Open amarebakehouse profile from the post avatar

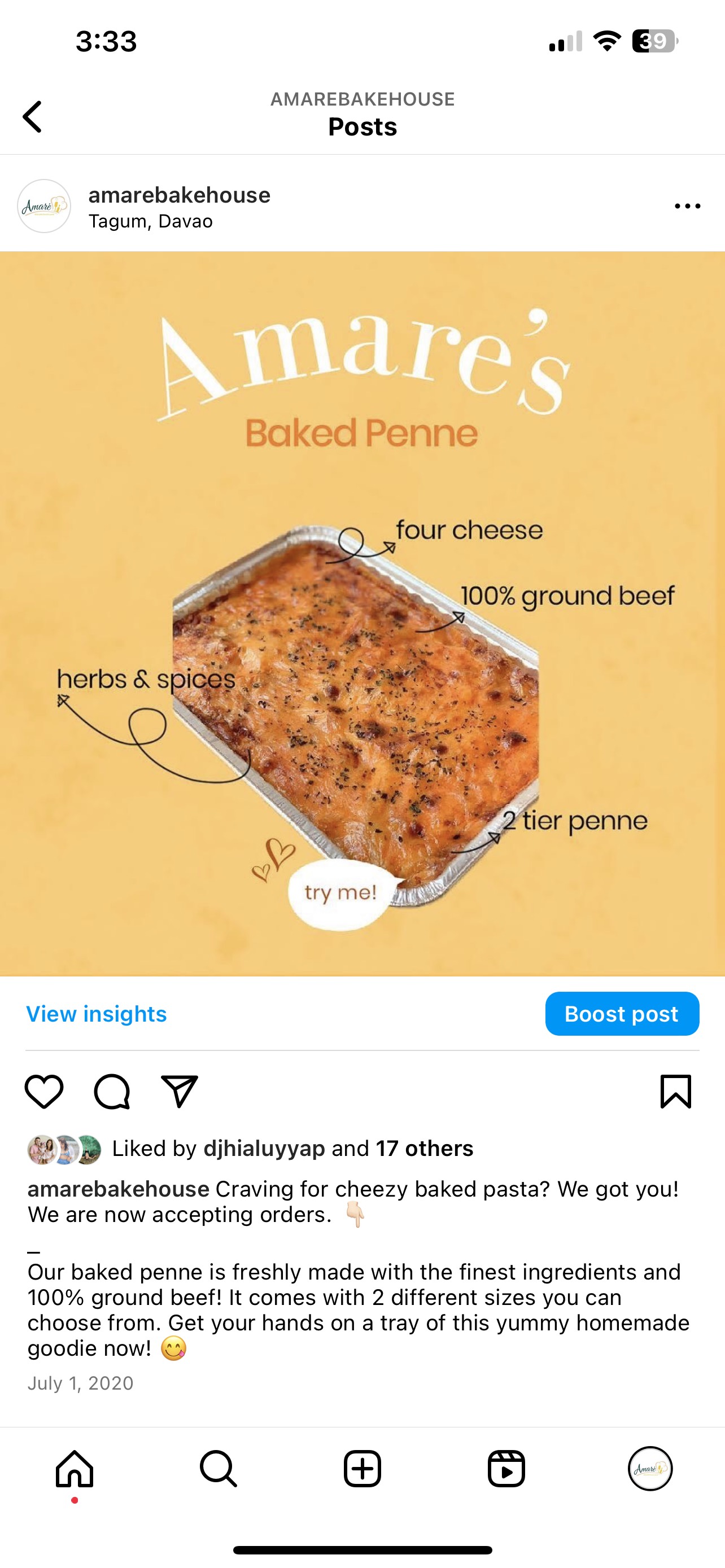click(x=44, y=207)
